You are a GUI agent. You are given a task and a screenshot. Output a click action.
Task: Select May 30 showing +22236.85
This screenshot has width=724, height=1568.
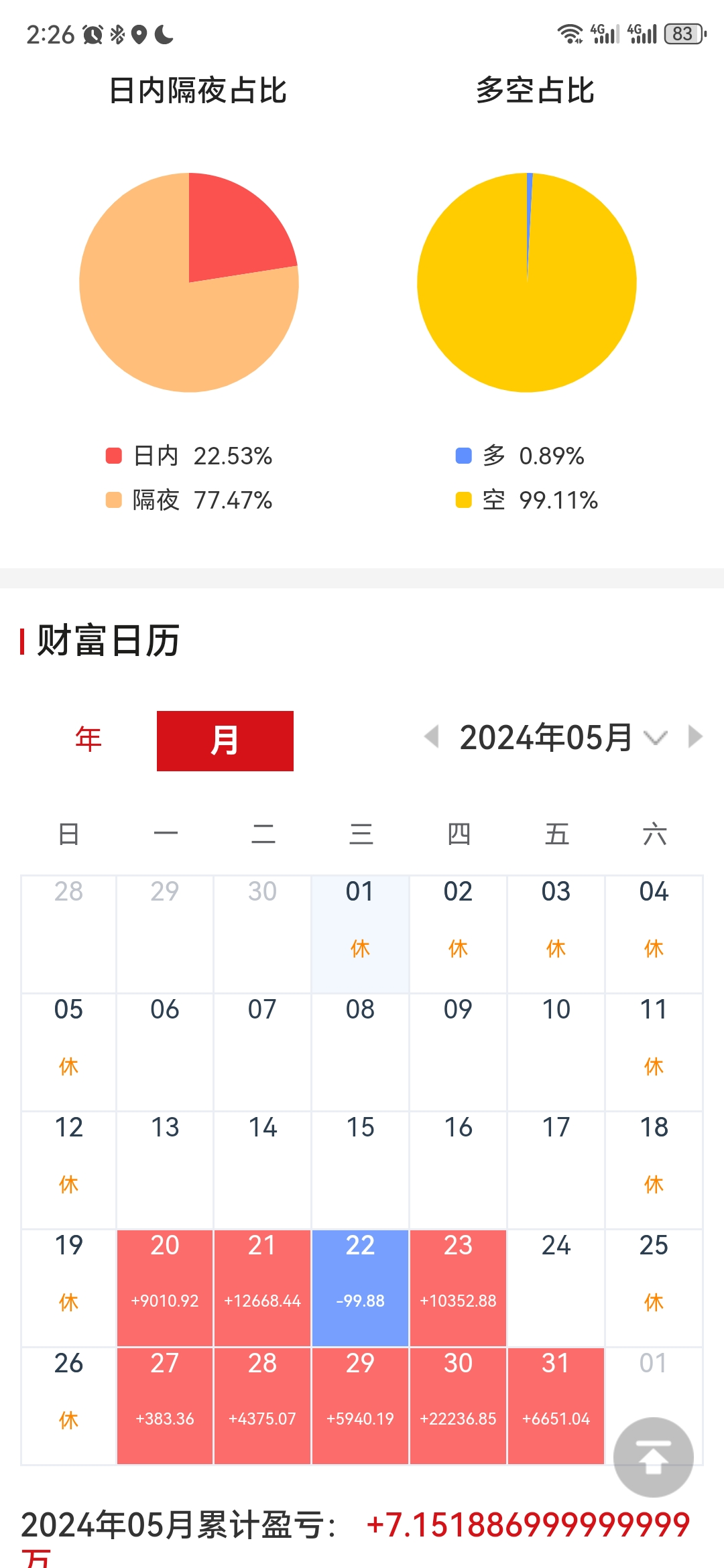point(458,1405)
